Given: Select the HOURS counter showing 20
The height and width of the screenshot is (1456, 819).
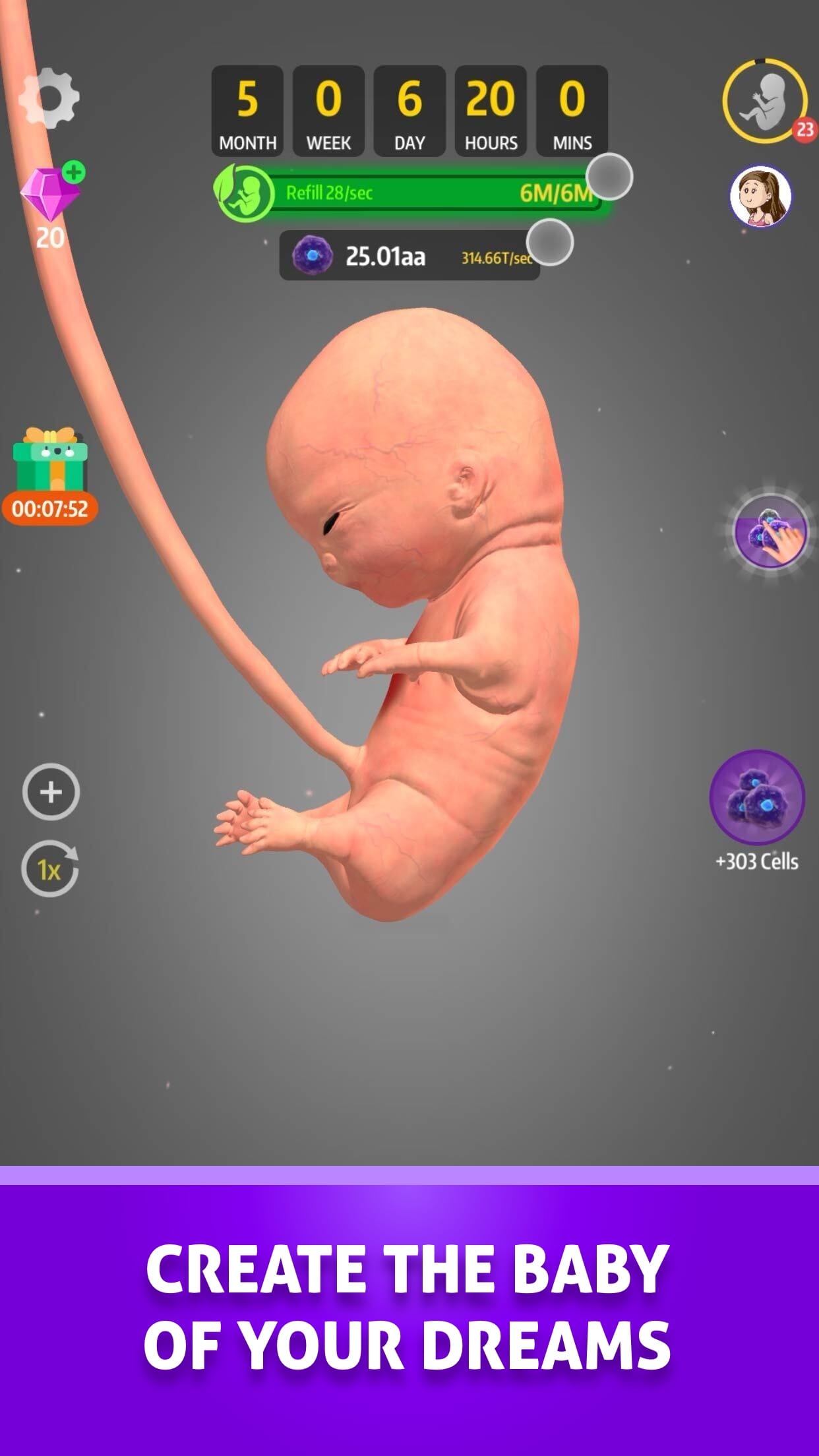Looking at the screenshot, I should point(491,109).
